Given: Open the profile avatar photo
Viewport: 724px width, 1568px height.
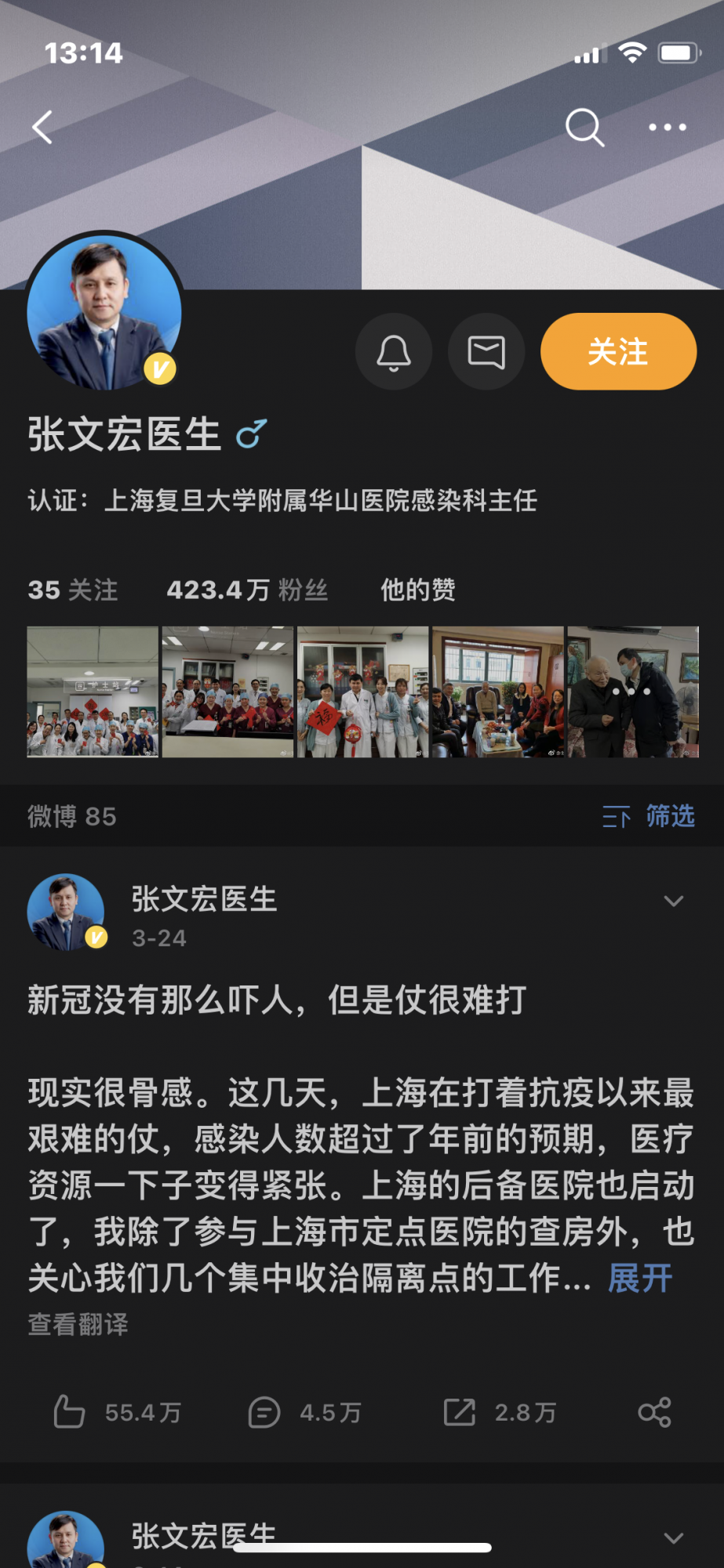Looking at the screenshot, I should tap(104, 312).
